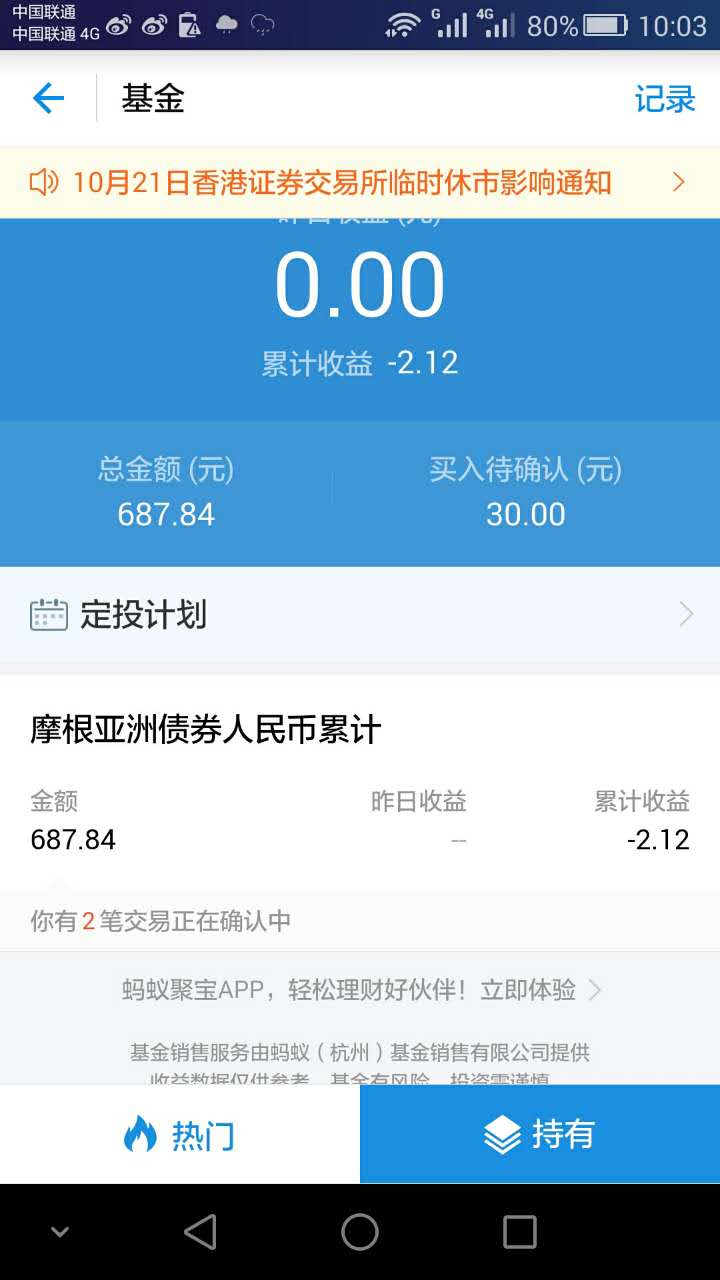Tap the 总金额 value 687.84
This screenshot has width=720, height=1280.
coord(166,514)
